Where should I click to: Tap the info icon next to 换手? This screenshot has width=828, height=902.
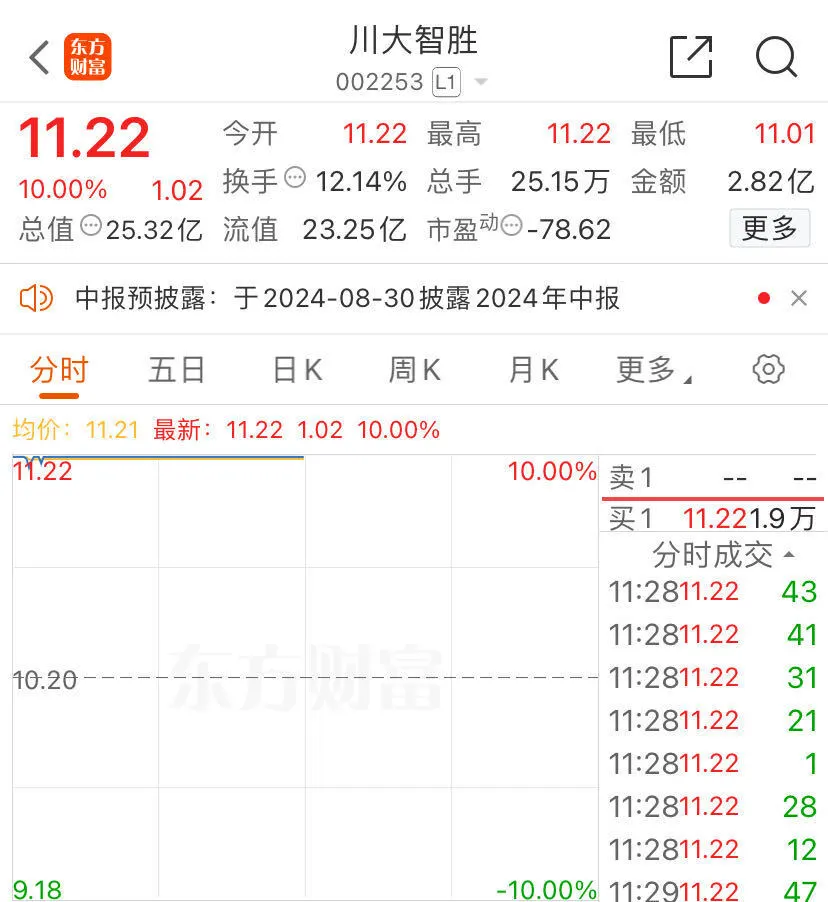[295, 180]
